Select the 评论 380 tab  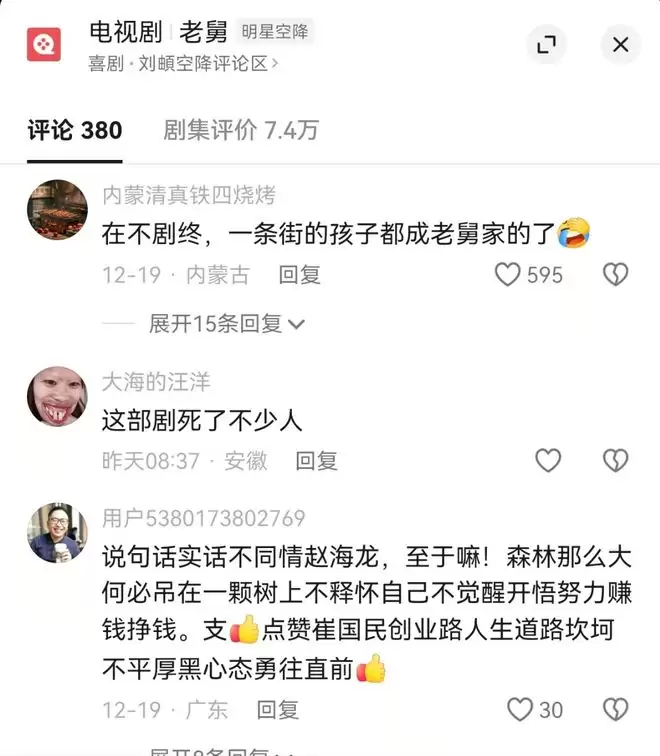75,130
